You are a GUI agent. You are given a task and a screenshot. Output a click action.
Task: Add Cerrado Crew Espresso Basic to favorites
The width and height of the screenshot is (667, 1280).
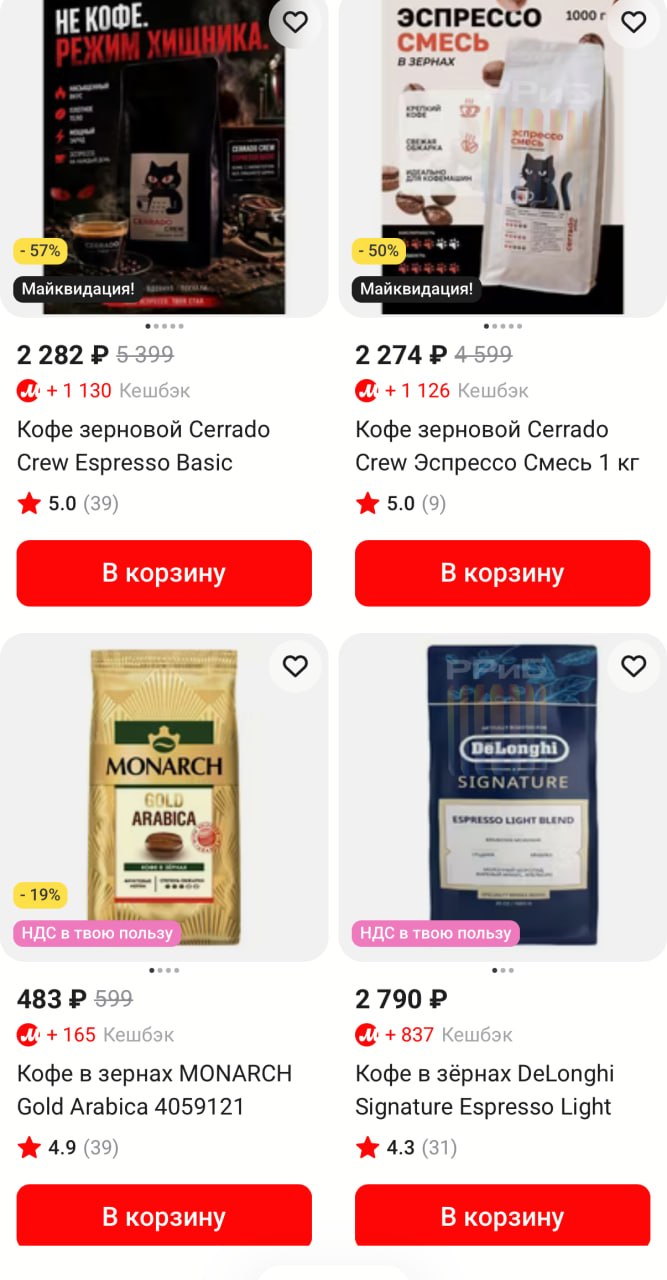(x=295, y=23)
